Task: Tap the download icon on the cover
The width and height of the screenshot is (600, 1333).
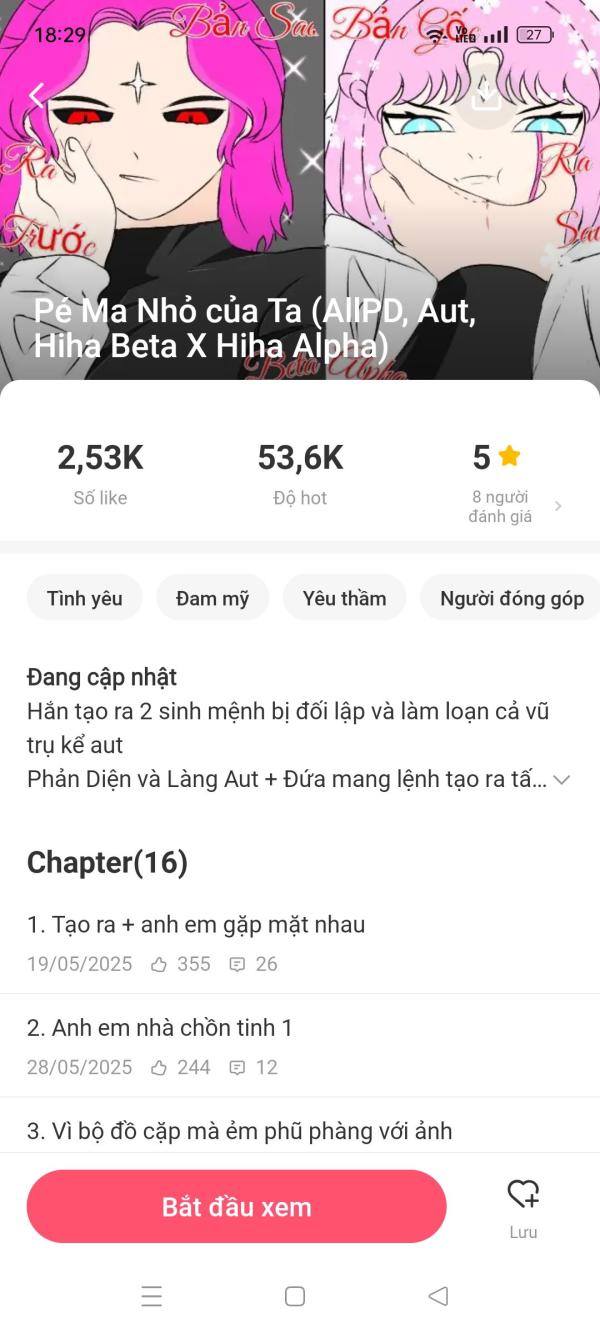Action: [486, 95]
